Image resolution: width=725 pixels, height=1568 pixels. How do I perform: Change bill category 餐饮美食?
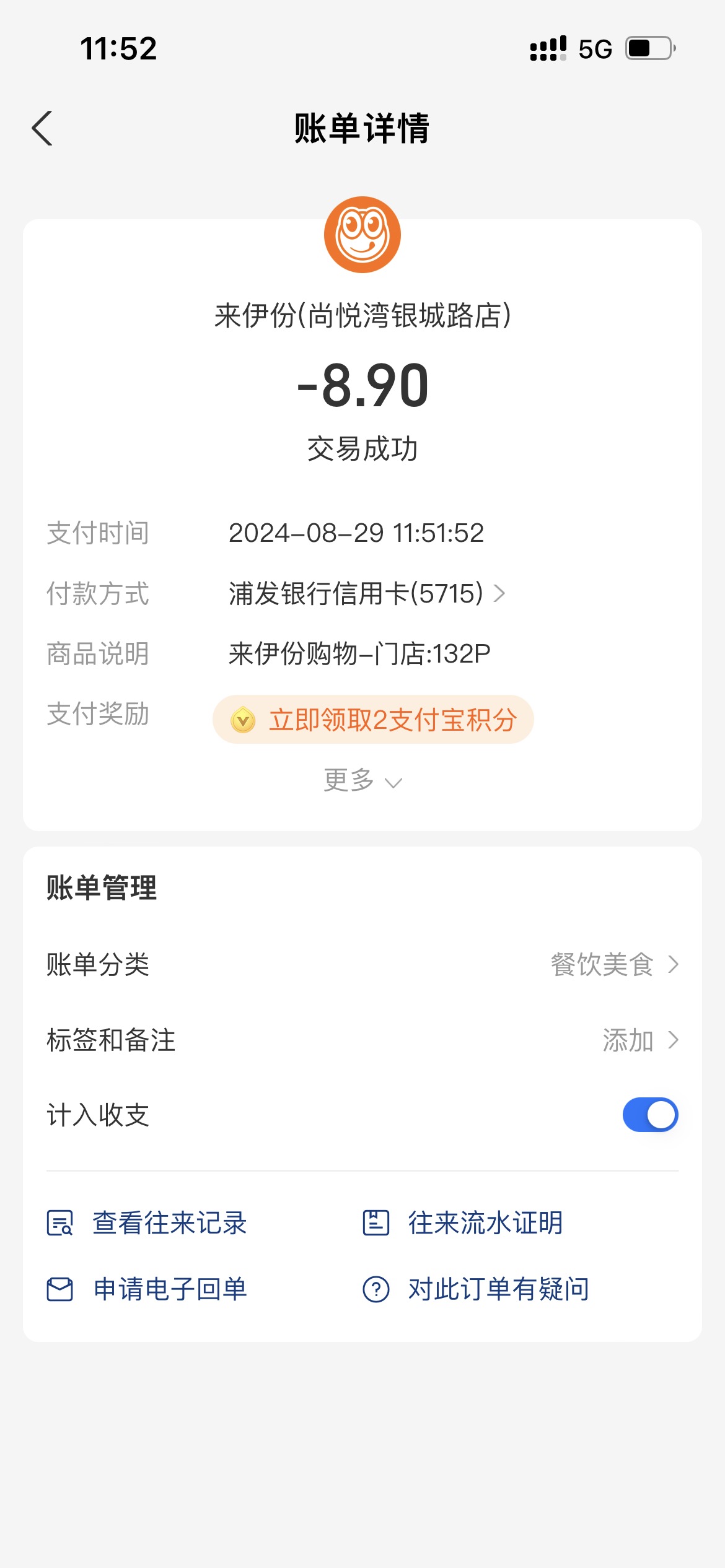pos(362,964)
